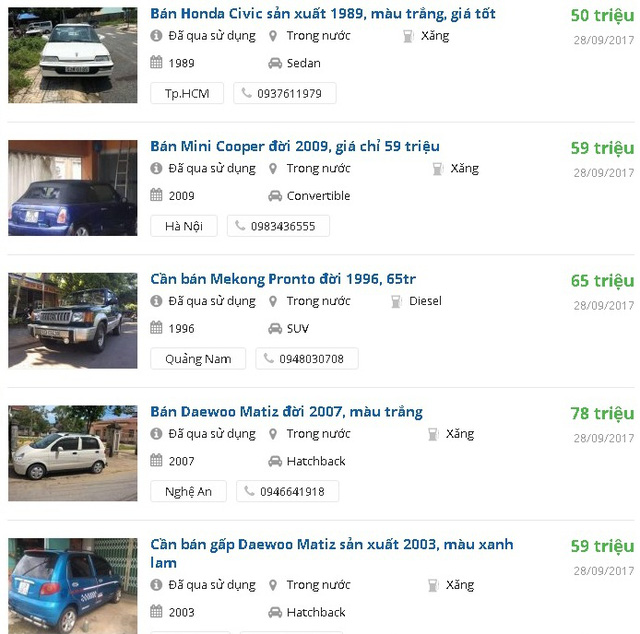View the white Daewoo Matiz 2007 photo

pyautogui.click(x=72, y=453)
